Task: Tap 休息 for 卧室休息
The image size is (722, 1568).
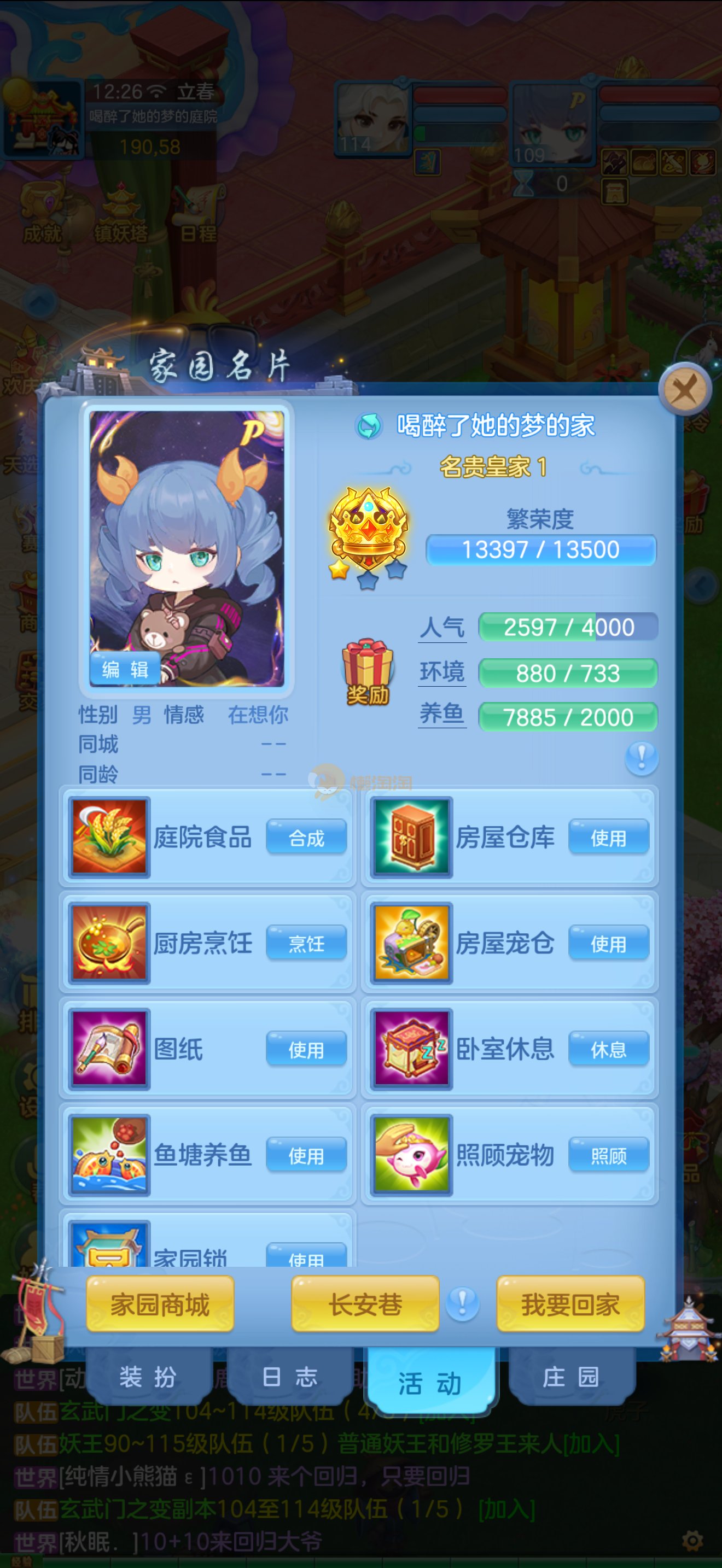Action: [x=608, y=1049]
